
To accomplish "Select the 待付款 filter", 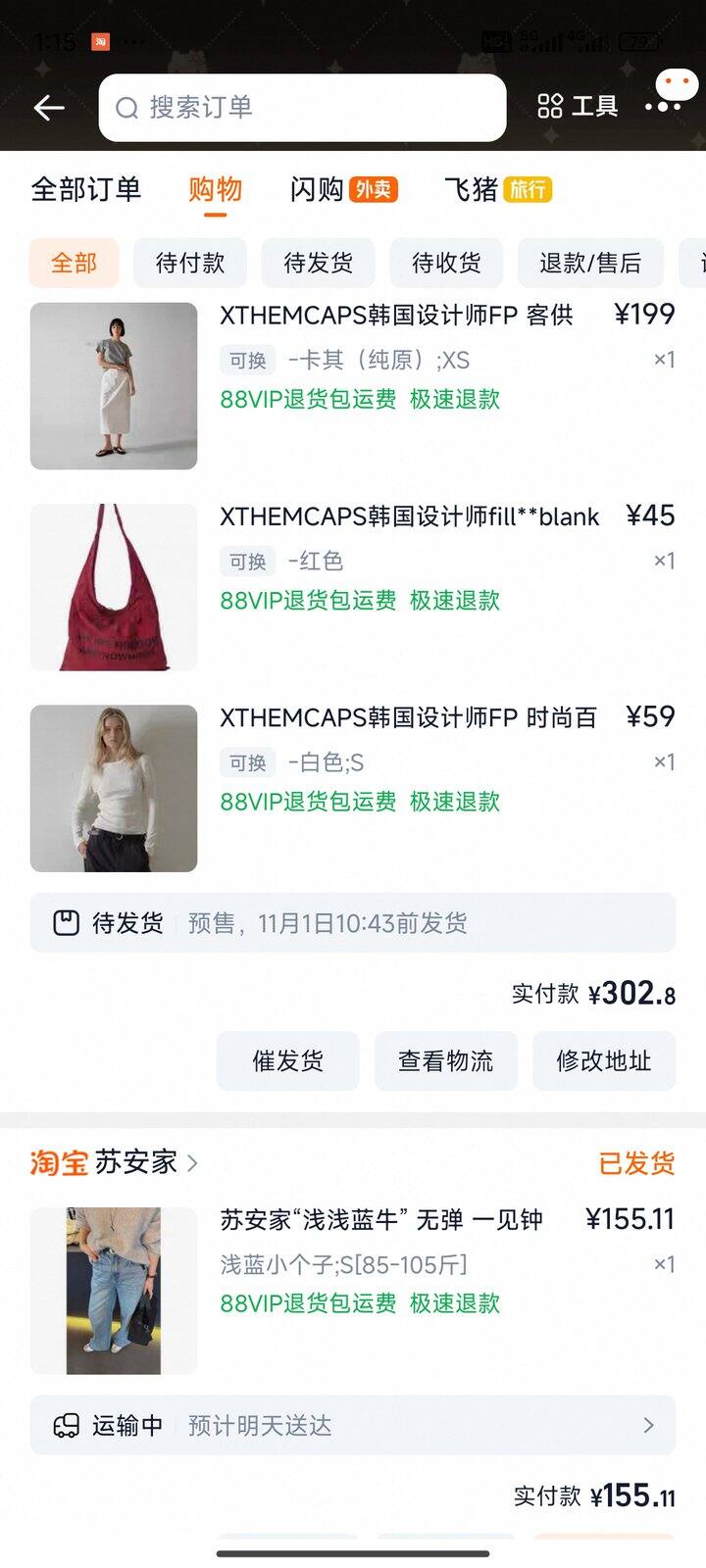I will 189,264.
